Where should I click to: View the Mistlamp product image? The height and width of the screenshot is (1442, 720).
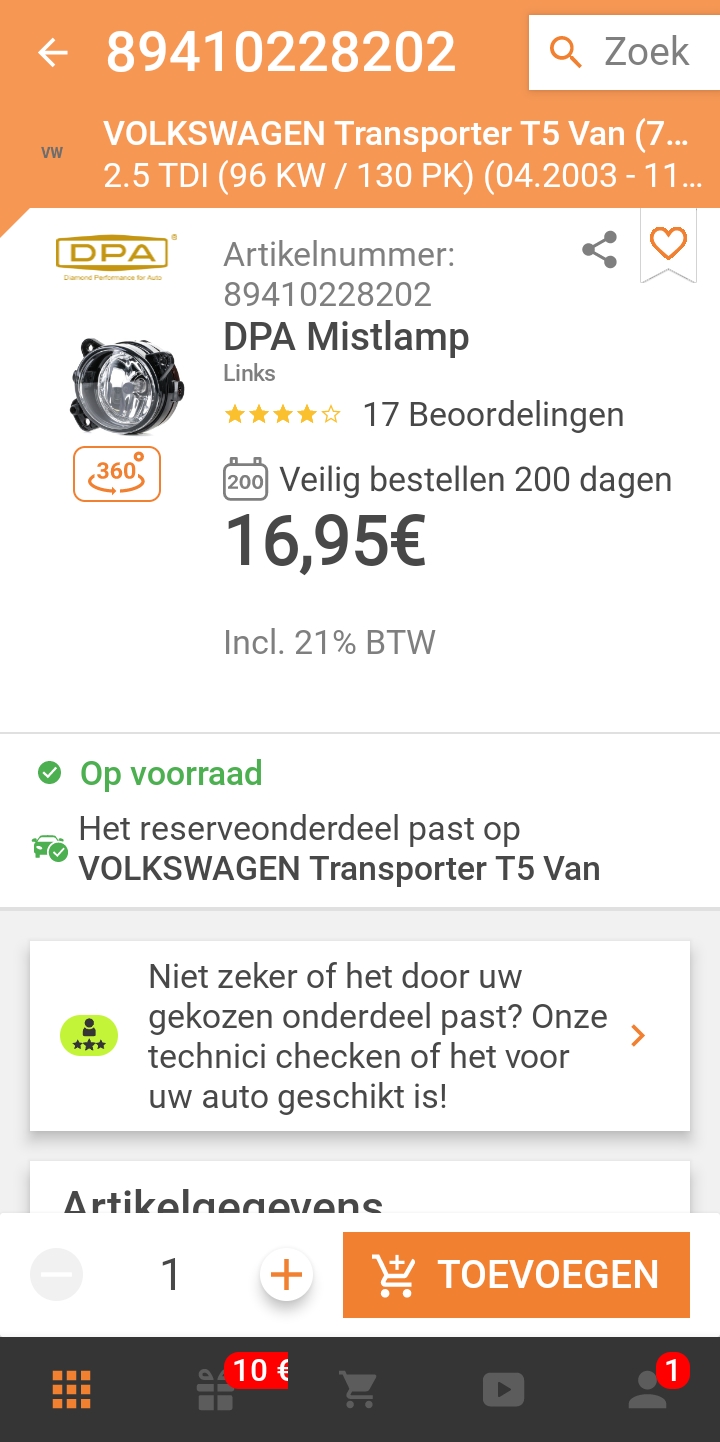point(127,386)
